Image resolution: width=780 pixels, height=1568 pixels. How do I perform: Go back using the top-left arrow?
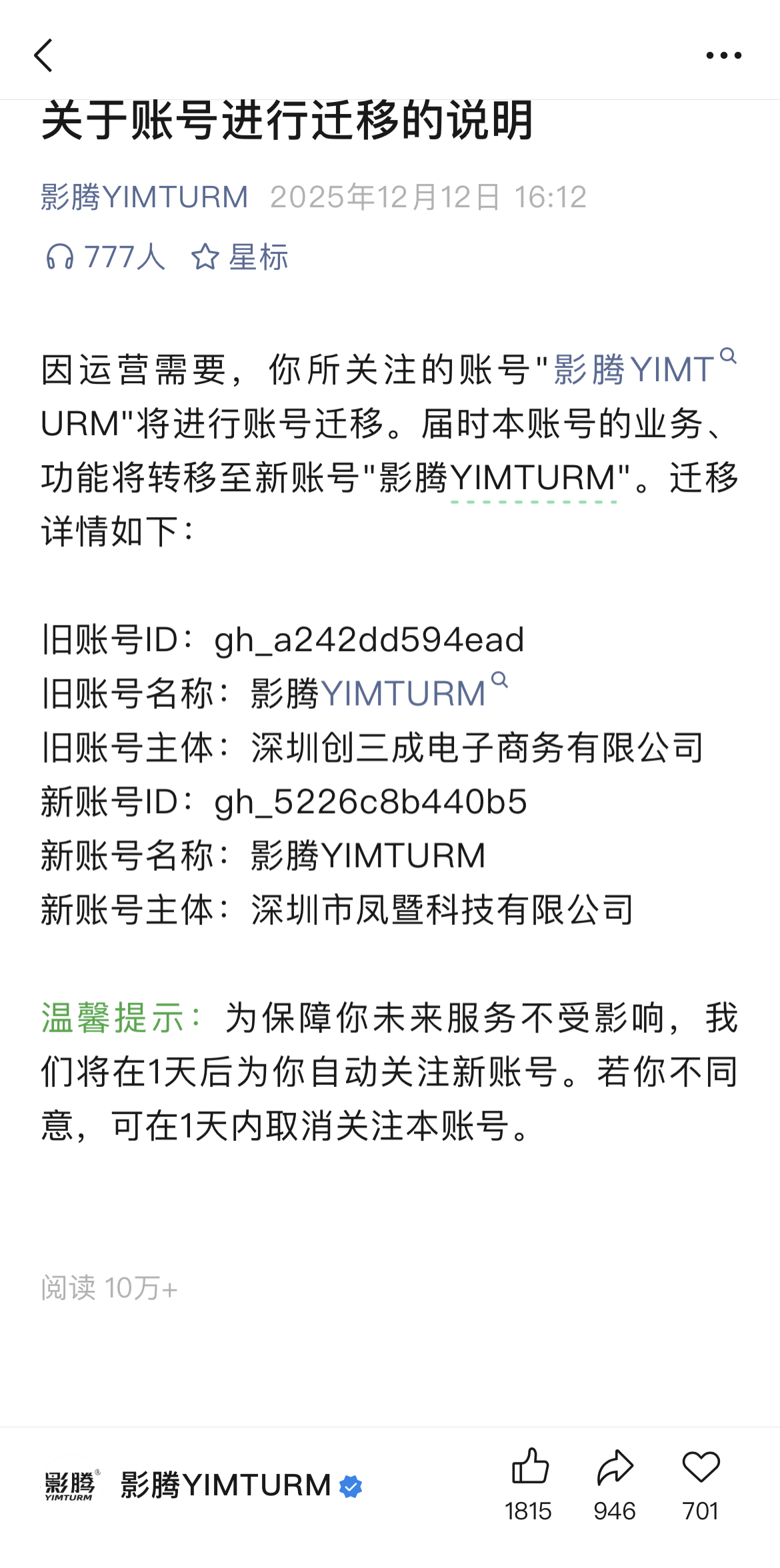(x=44, y=55)
